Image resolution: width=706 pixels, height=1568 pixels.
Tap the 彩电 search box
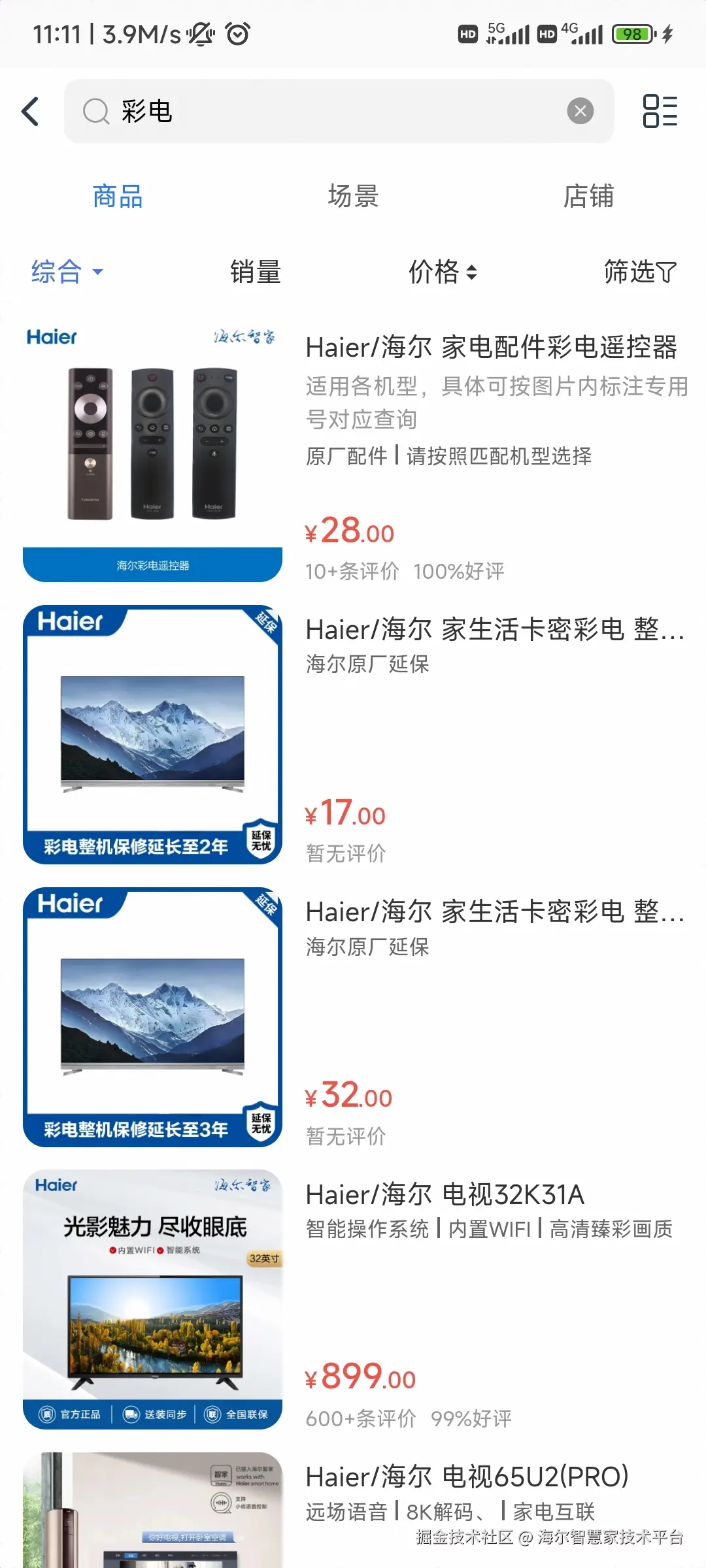[327, 111]
